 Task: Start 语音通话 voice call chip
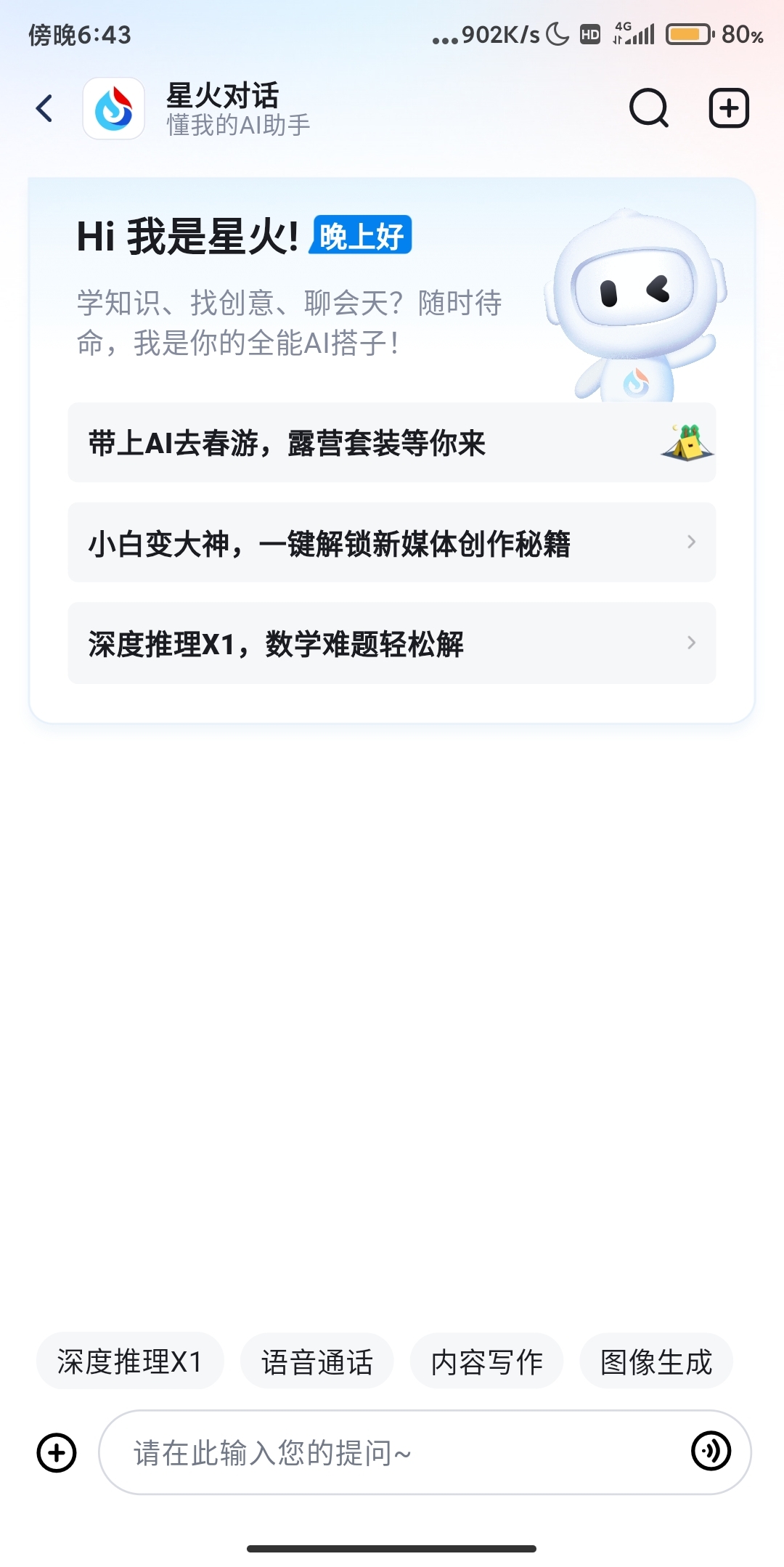coord(317,1362)
